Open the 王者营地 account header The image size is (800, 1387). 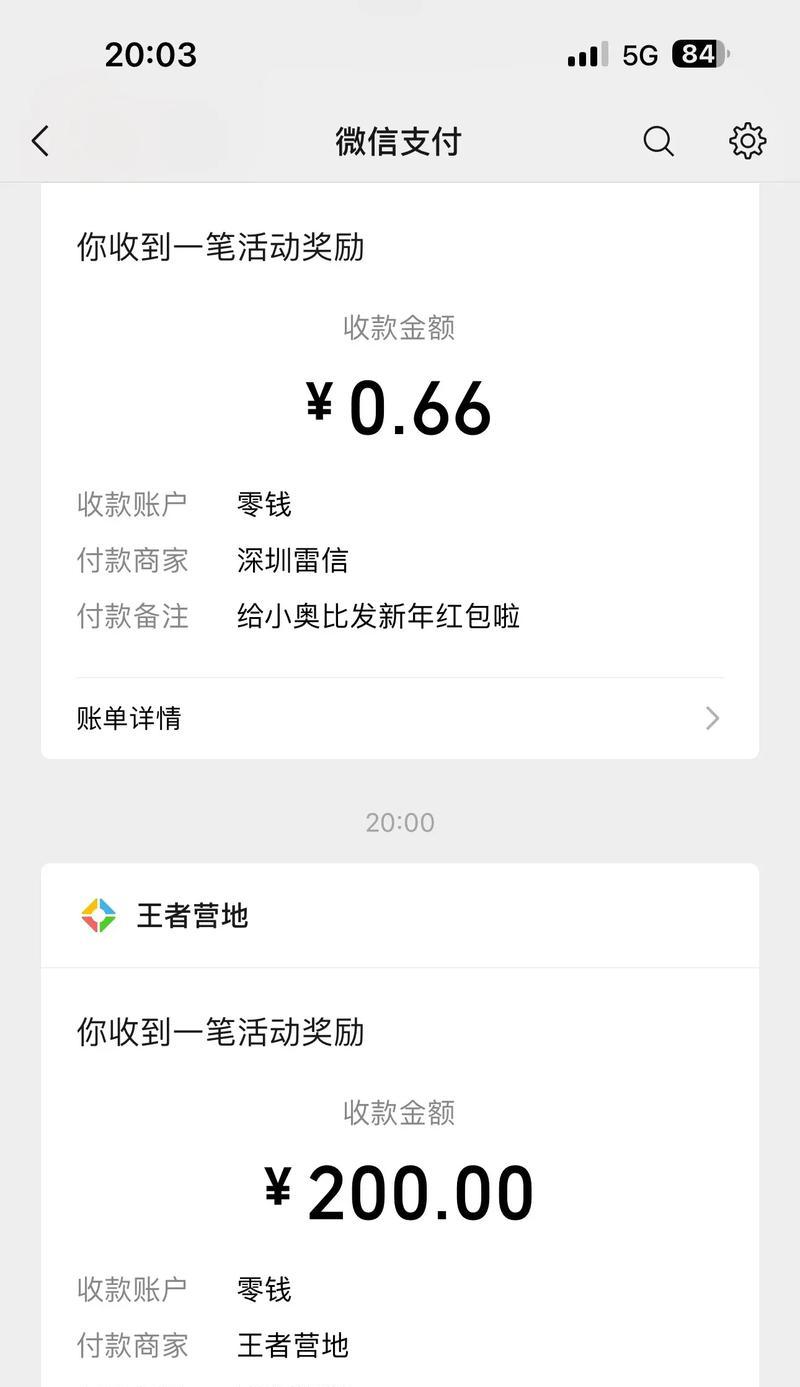(x=400, y=915)
